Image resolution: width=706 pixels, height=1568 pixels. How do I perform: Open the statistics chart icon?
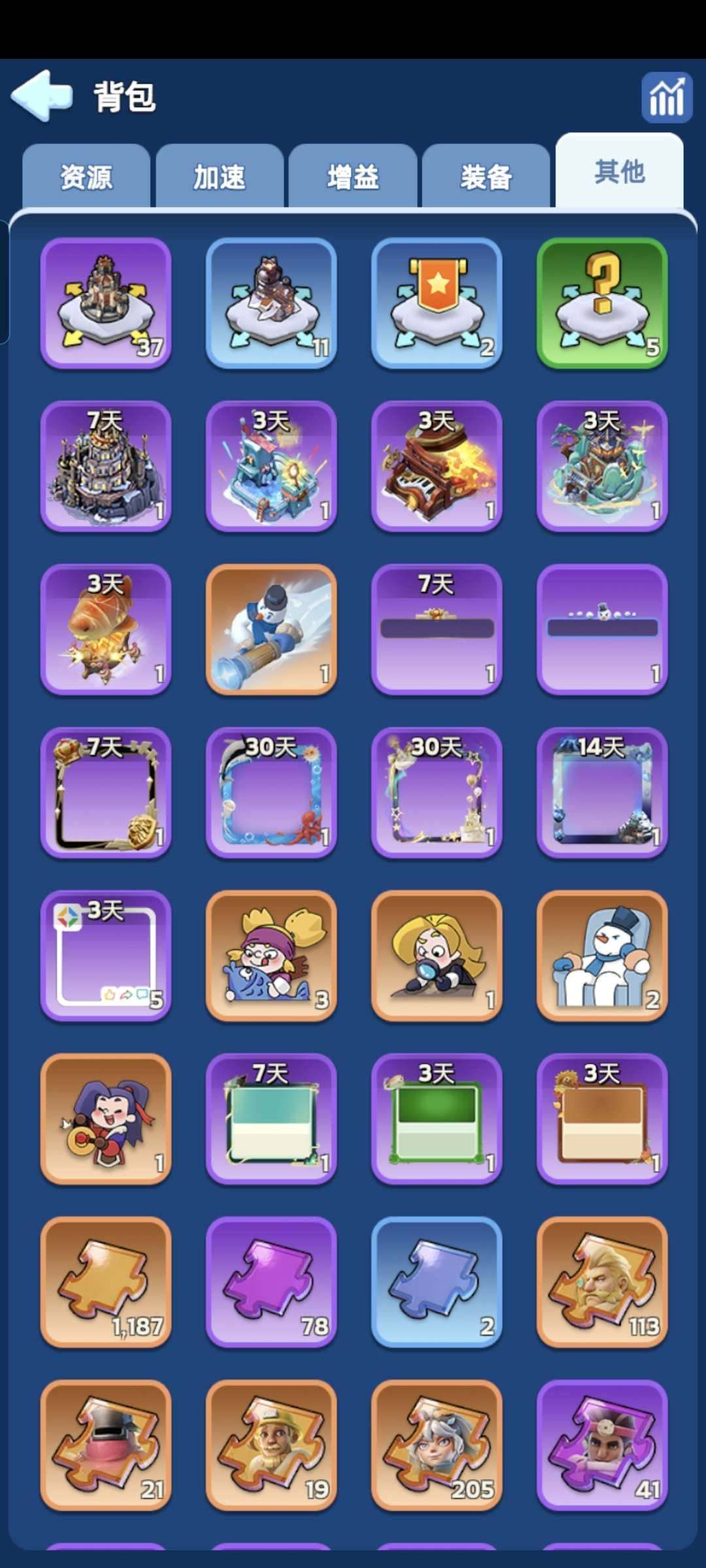666,97
